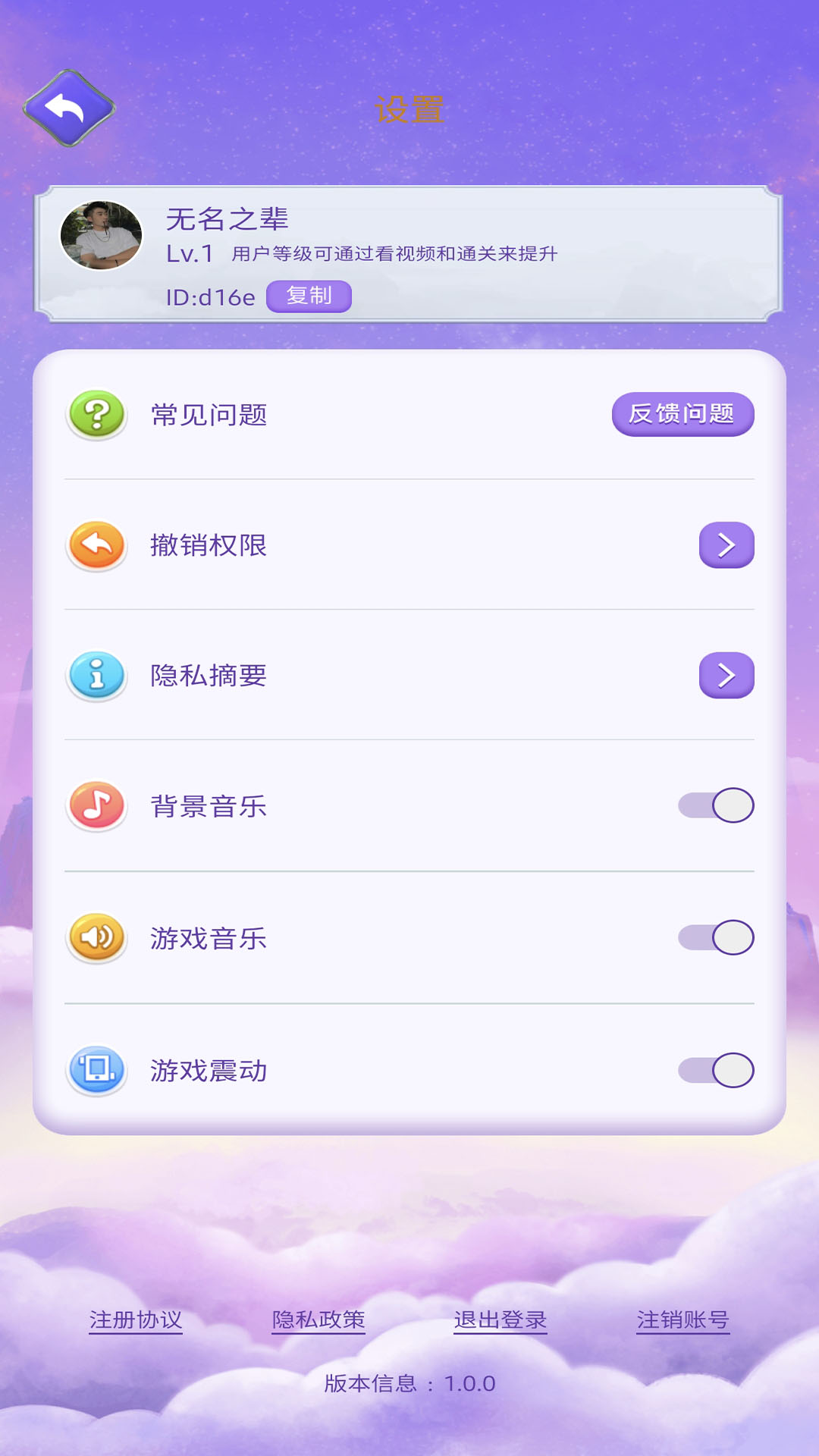Click the green question mark icon for 常见问题

[x=96, y=415]
